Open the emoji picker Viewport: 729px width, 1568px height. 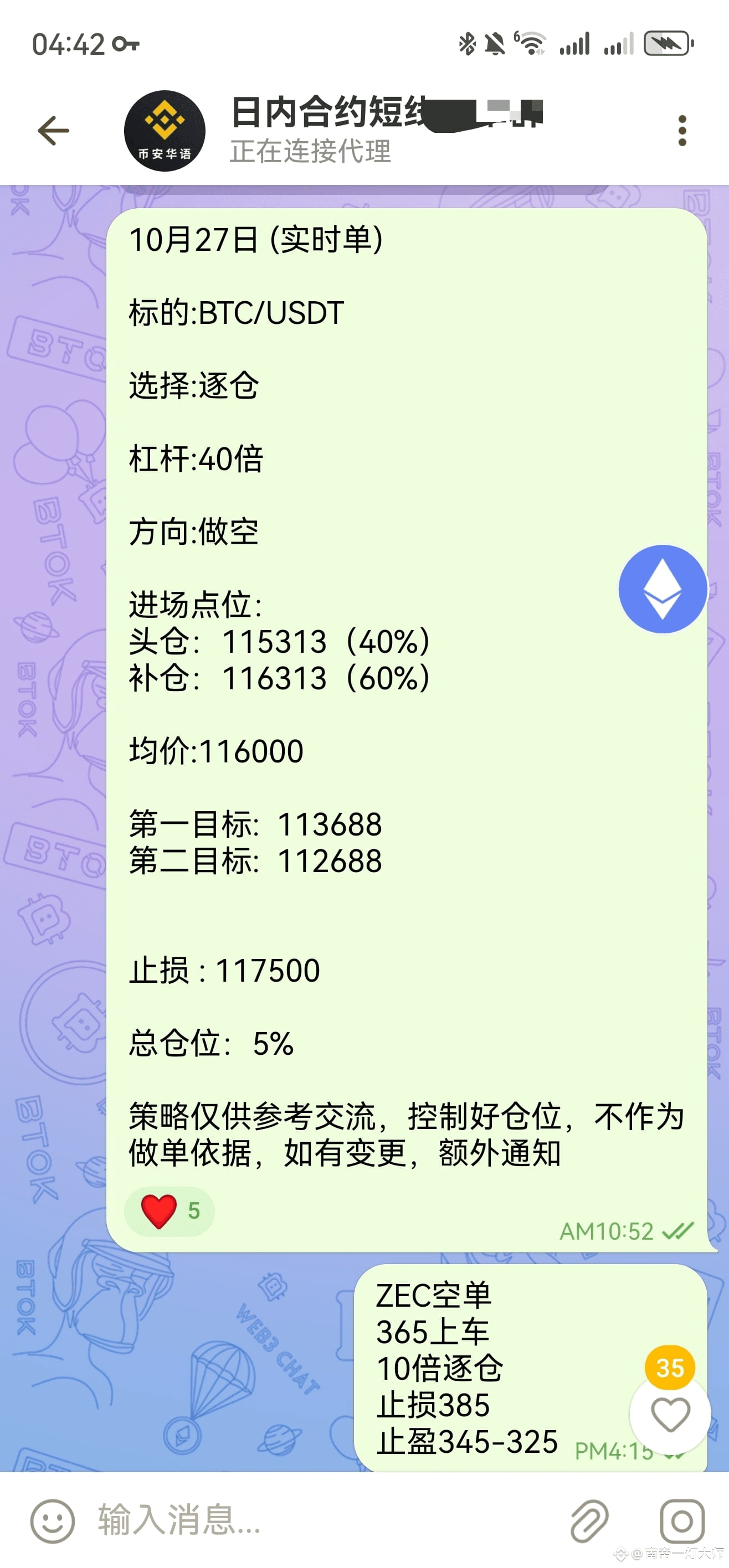click(53, 1520)
